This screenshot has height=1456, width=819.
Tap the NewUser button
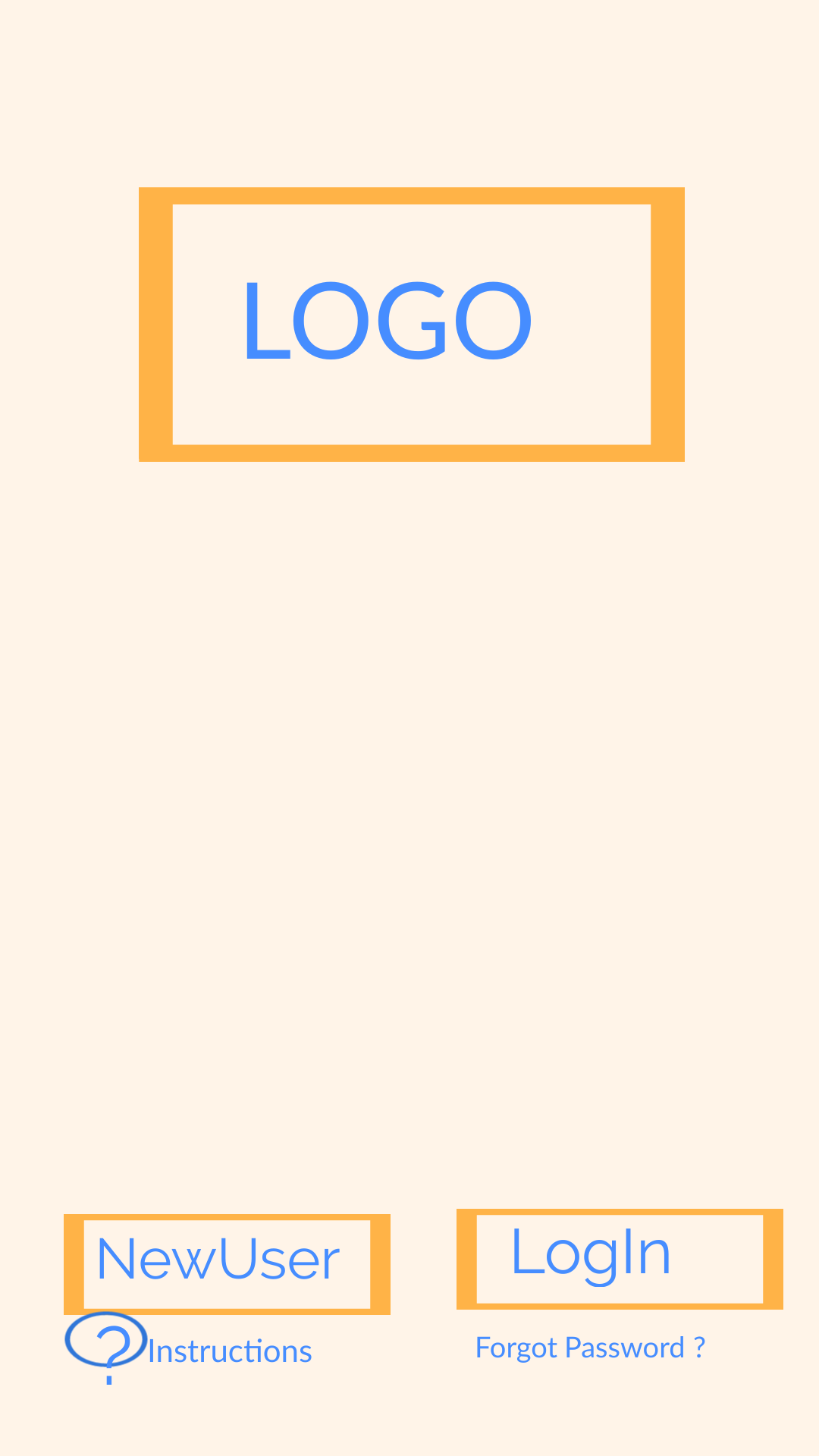[227, 1264]
